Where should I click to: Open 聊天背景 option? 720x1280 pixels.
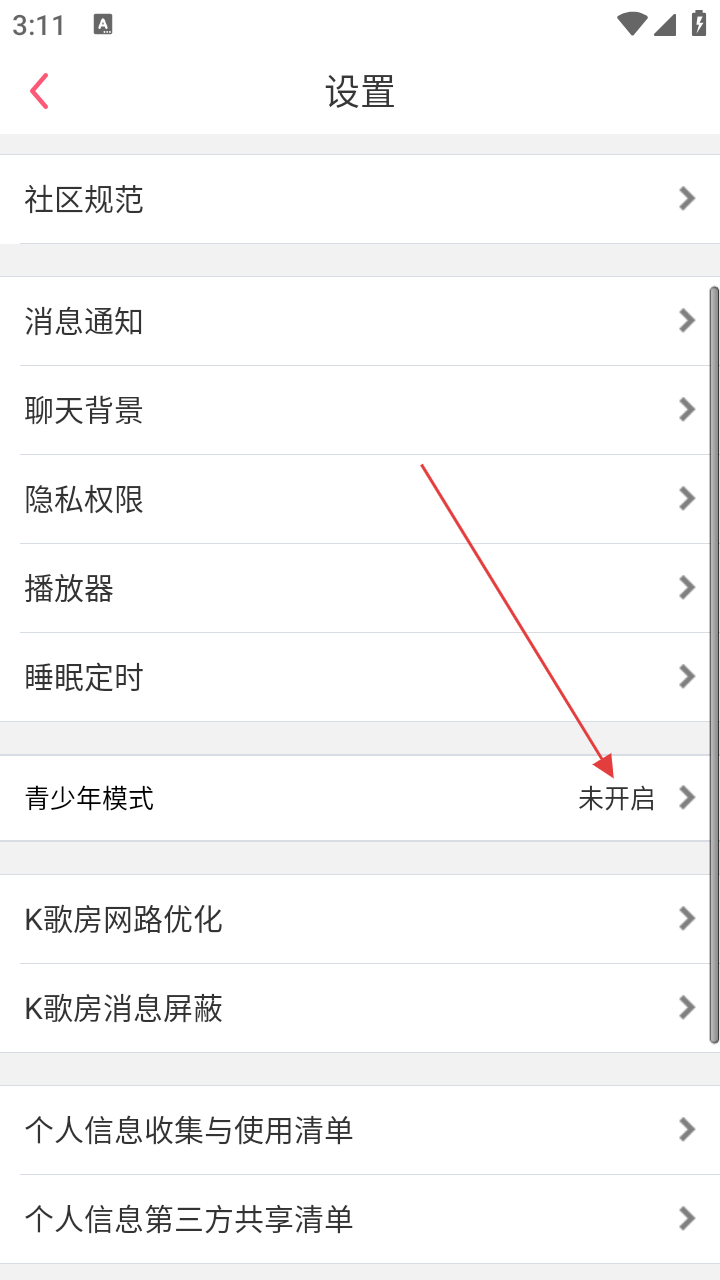(x=360, y=410)
